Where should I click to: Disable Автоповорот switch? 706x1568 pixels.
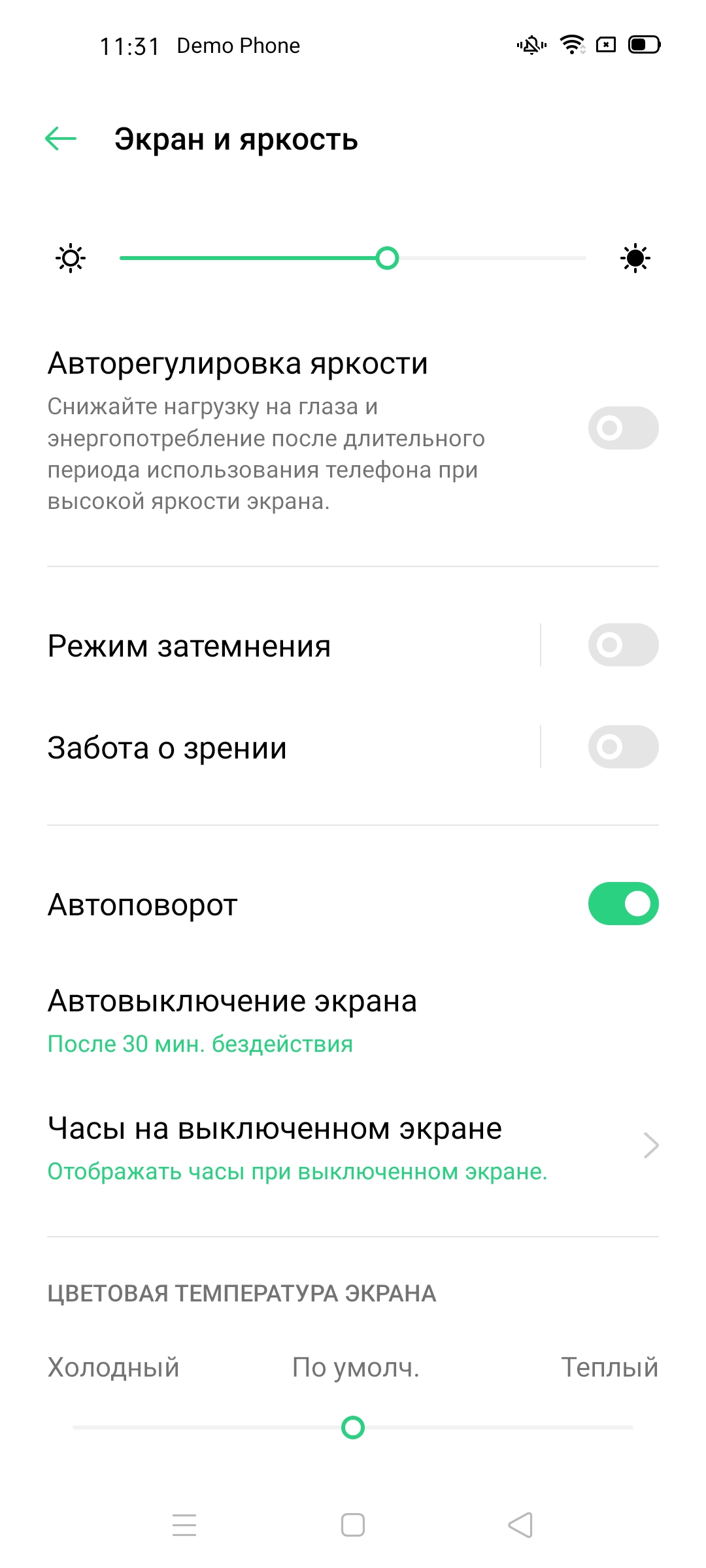point(622,904)
